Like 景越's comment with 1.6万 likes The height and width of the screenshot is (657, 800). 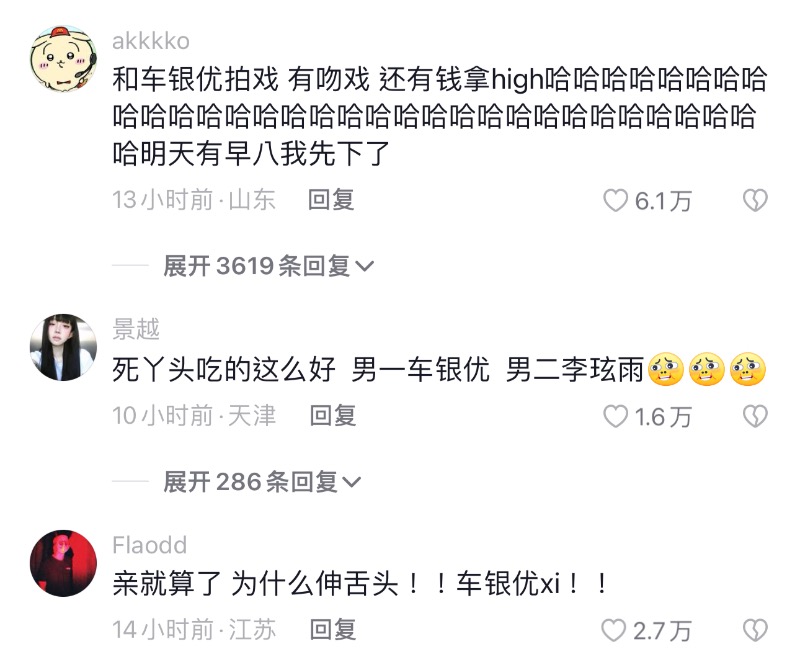click(x=615, y=416)
